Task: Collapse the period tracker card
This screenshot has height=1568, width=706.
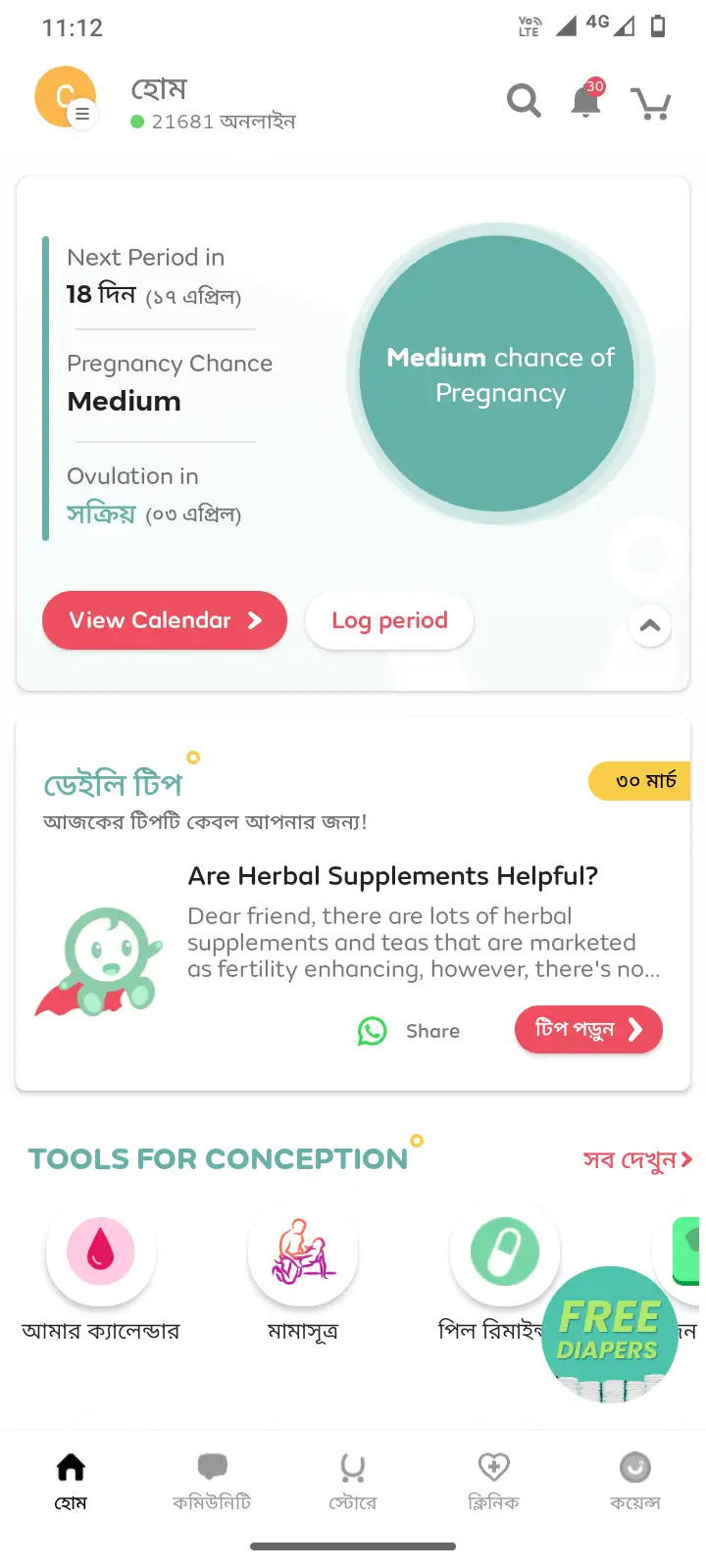Action: [650, 626]
